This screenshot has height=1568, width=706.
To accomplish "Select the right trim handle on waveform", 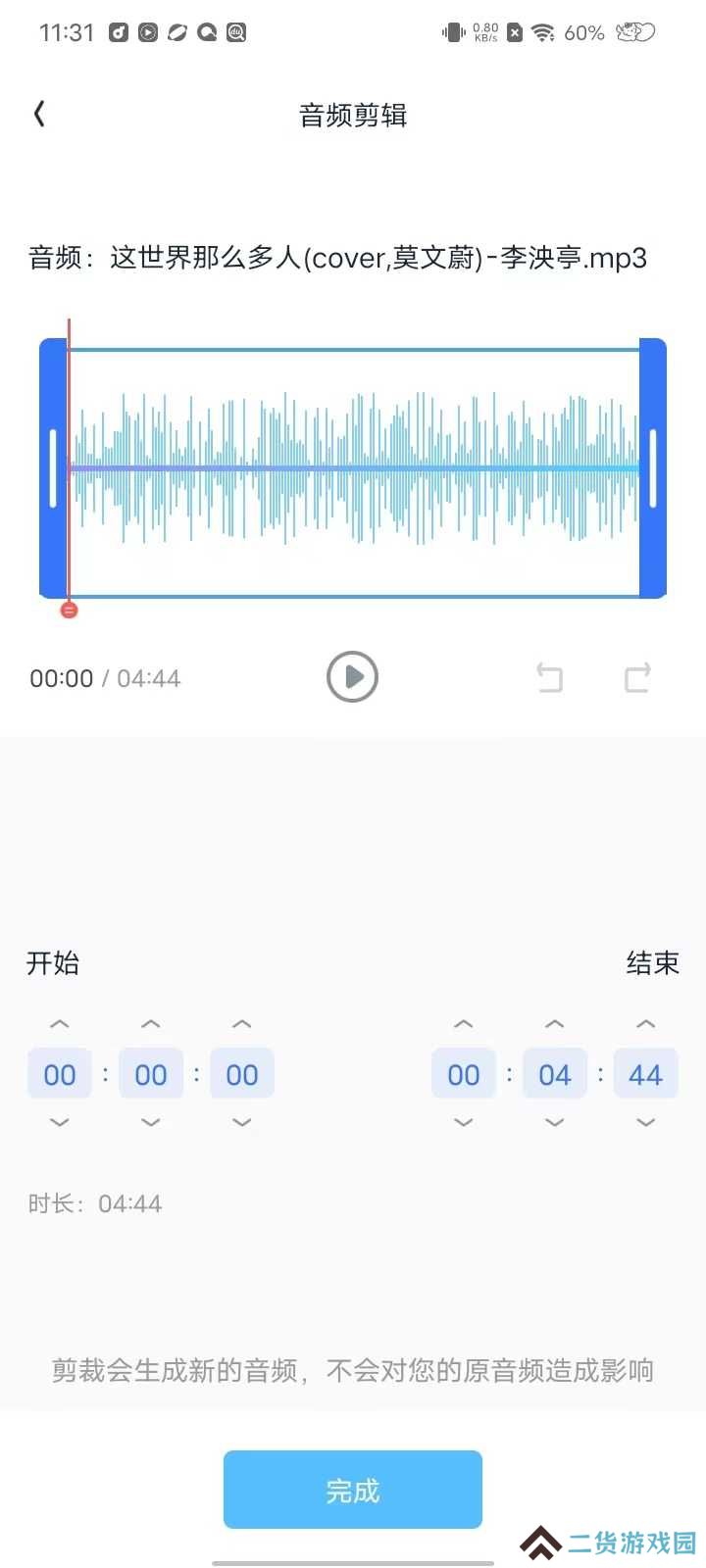I will [653, 468].
